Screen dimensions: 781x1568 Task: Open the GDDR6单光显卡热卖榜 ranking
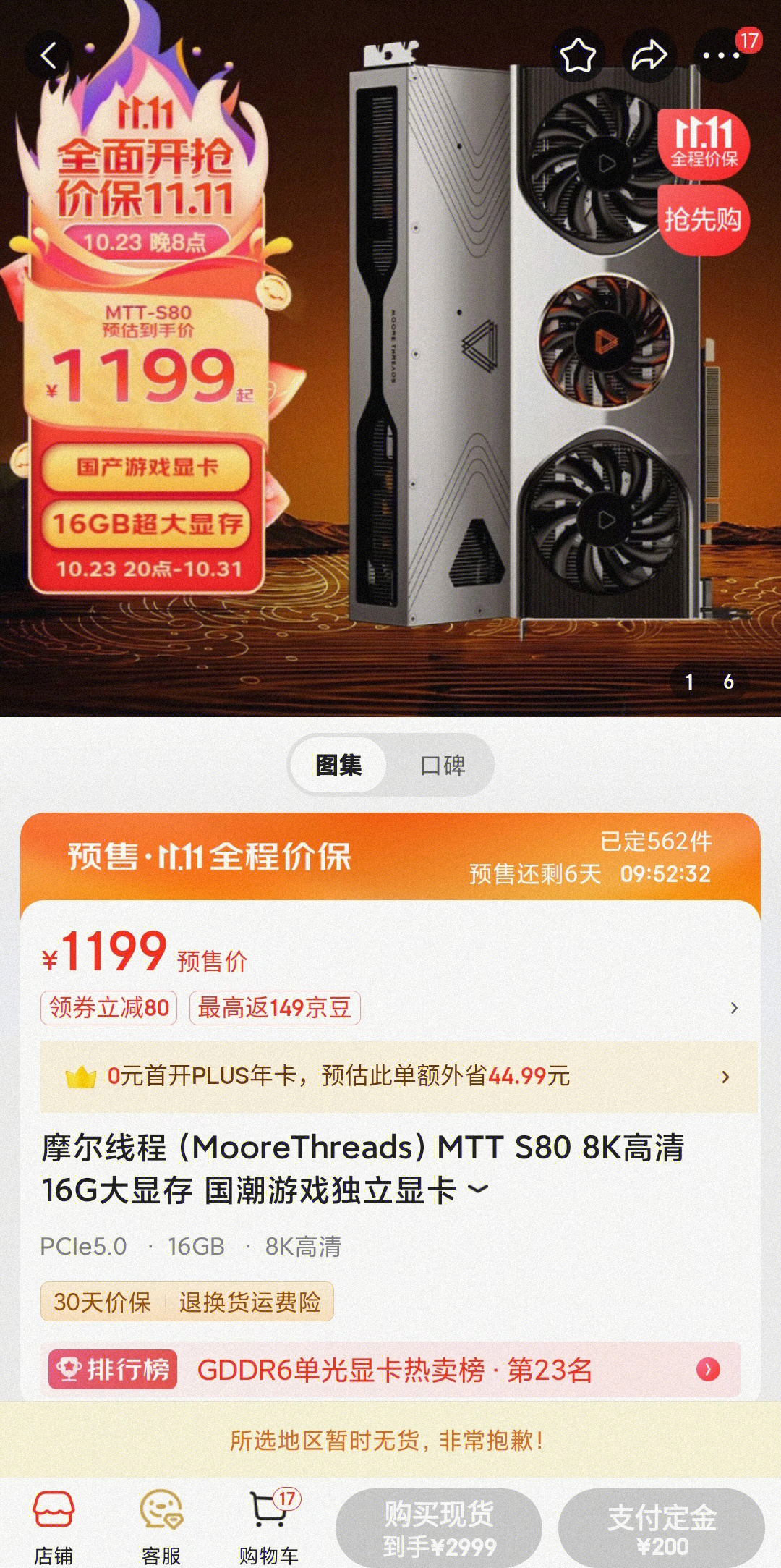click(x=394, y=1369)
